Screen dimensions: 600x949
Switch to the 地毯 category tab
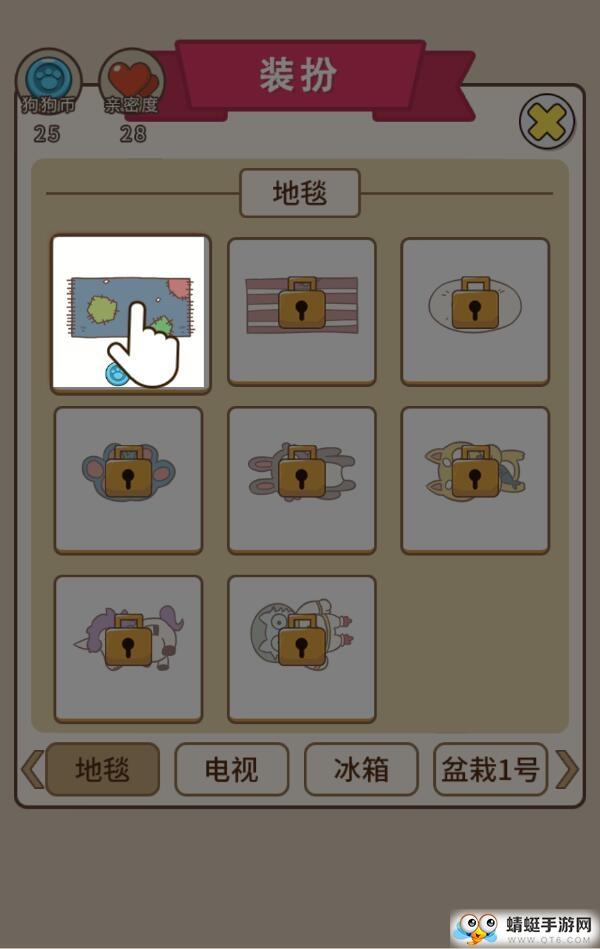click(x=102, y=769)
